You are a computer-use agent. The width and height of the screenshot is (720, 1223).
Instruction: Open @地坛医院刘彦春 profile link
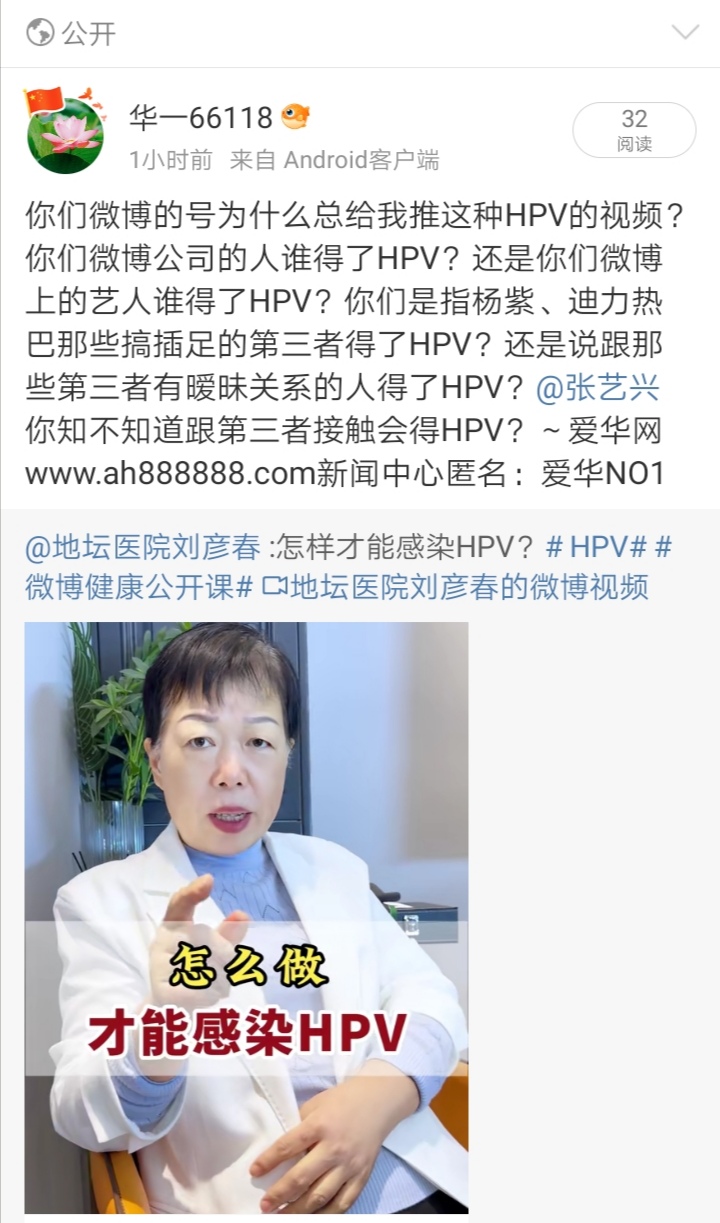[144, 547]
